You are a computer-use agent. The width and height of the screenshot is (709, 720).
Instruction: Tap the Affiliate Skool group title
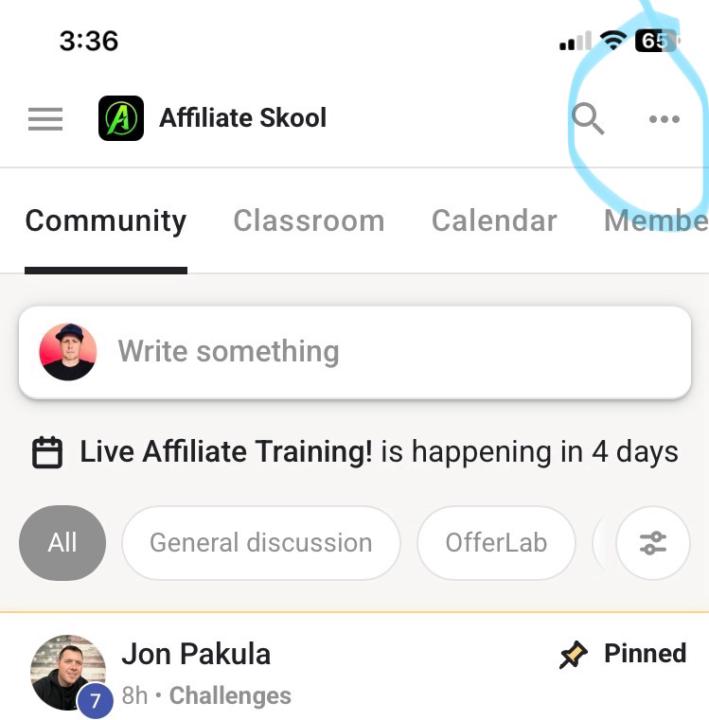click(242, 118)
